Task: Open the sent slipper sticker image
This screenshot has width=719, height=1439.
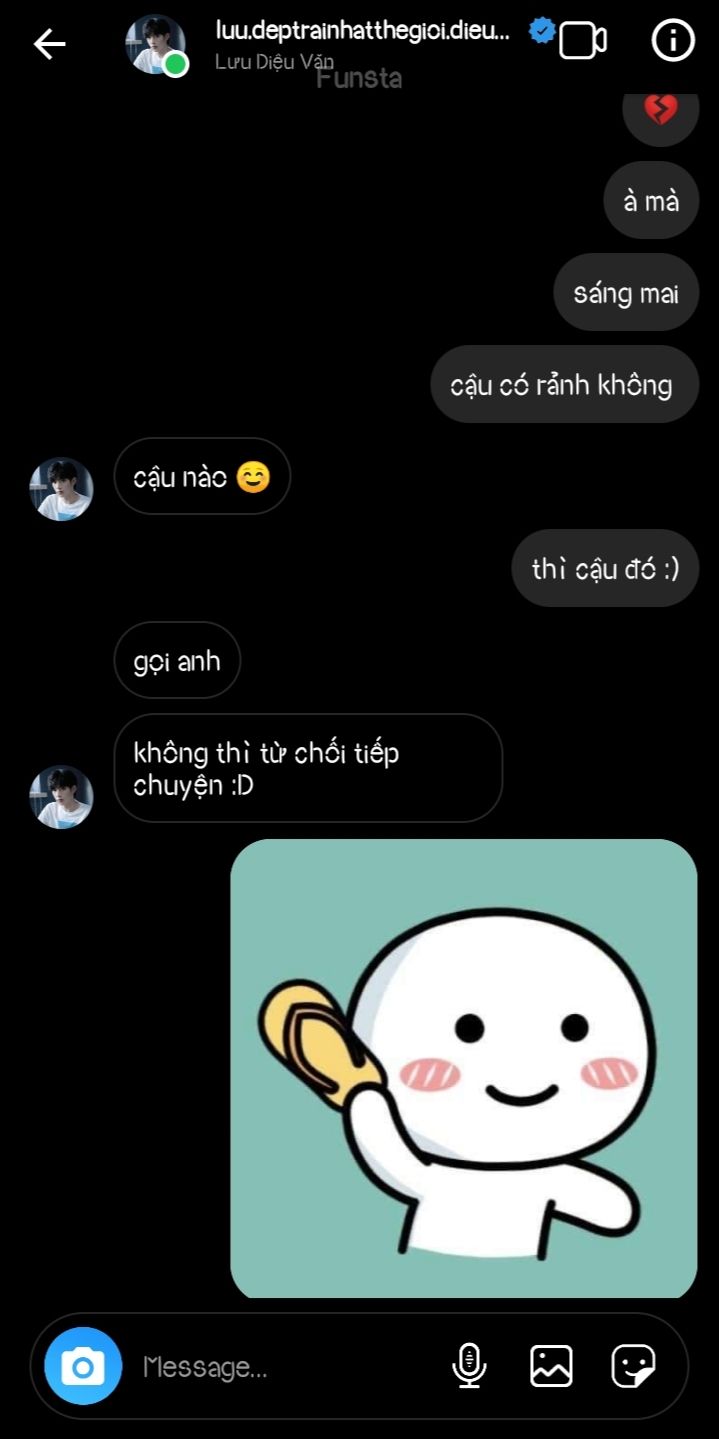Action: [464, 1068]
